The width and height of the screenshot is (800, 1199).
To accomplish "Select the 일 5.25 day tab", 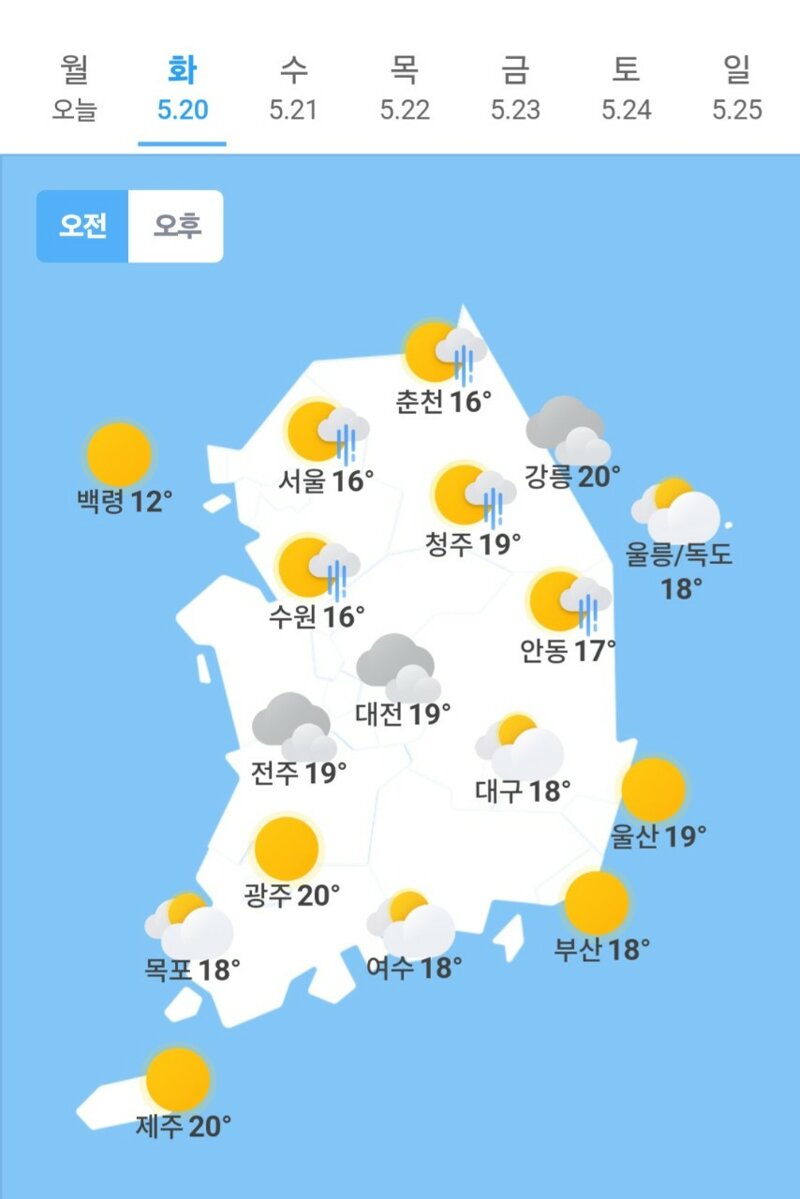I will [x=737, y=89].
